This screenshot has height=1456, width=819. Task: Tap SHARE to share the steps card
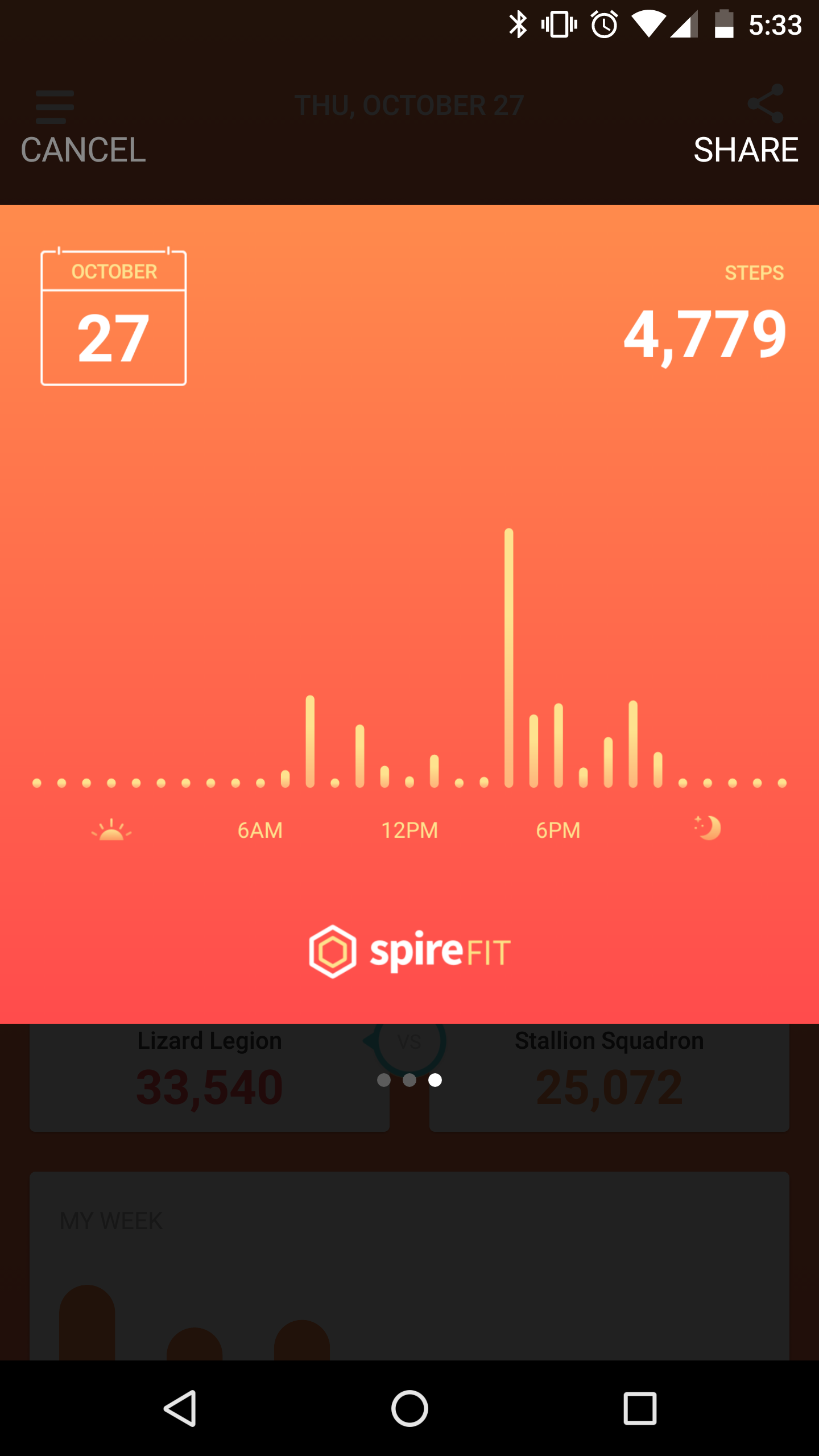pos(746,150)
